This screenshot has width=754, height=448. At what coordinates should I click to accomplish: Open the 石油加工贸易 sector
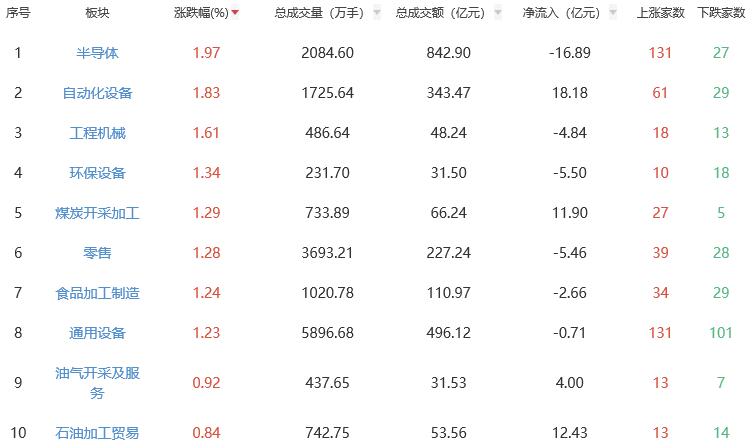(x=97, y=432)
